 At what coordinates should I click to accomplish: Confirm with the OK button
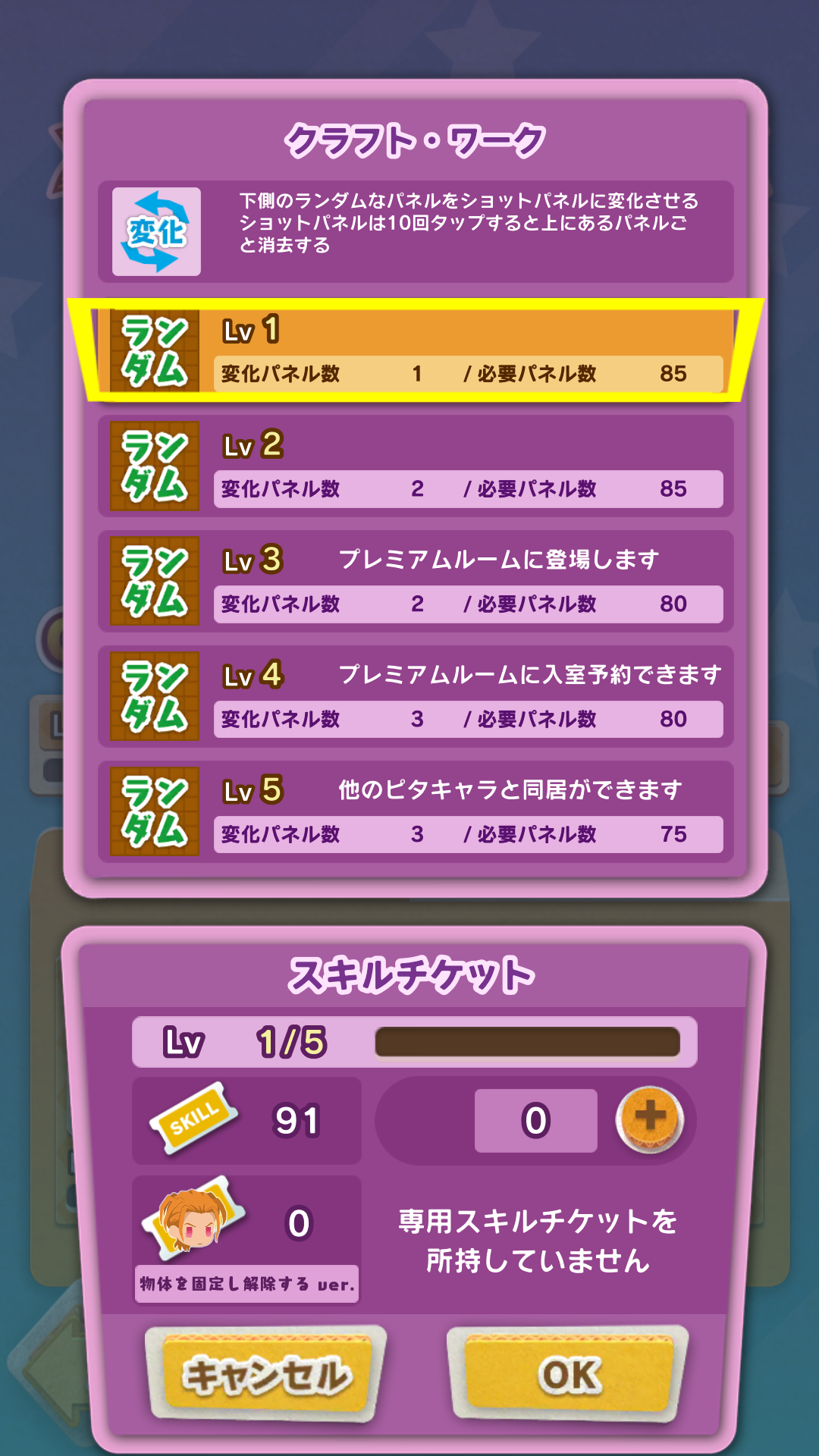pos(569,1374)
